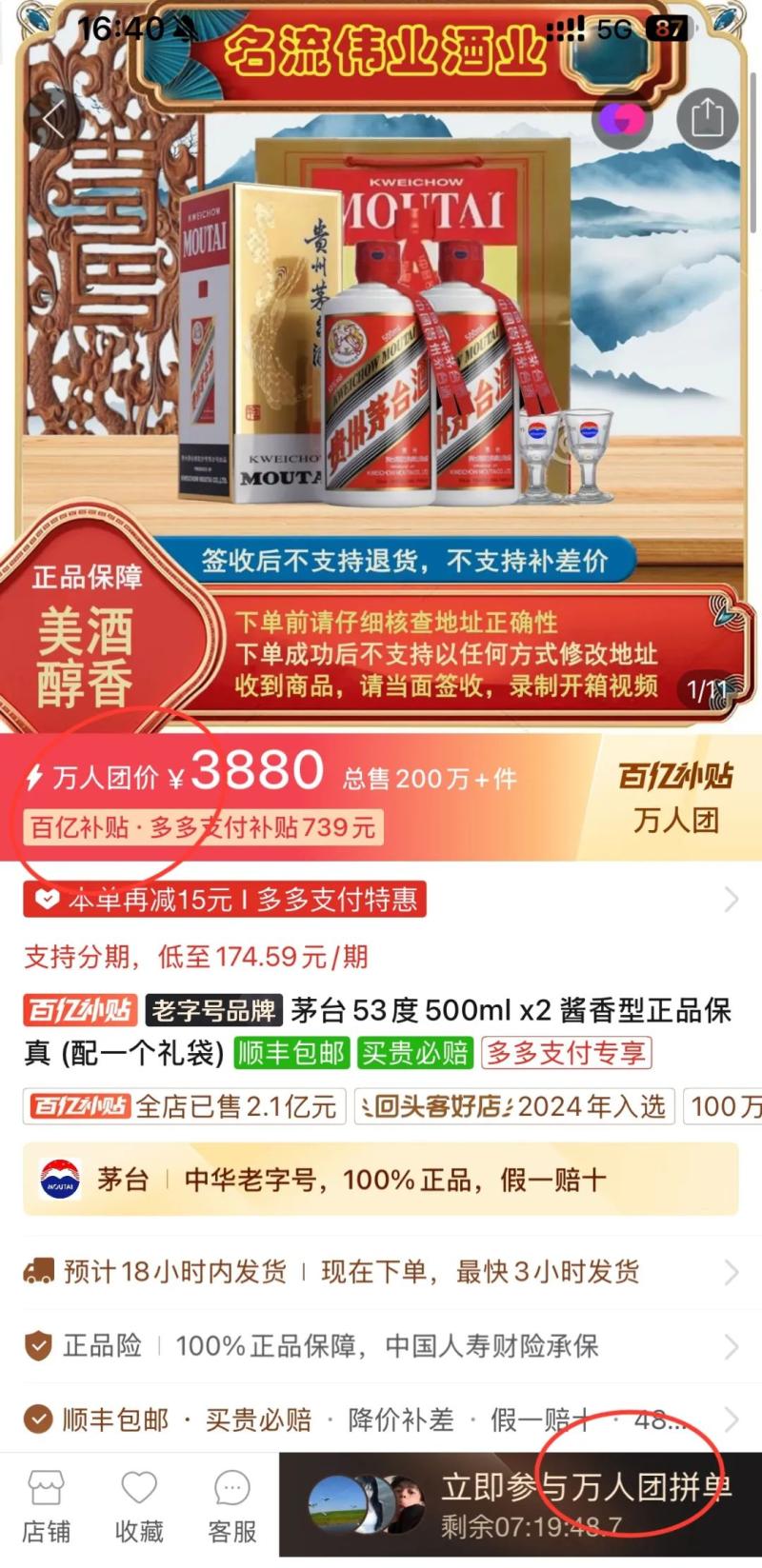
Task: Tap the 百亿补贴 万人团 badge
Action: click(675, 797)
